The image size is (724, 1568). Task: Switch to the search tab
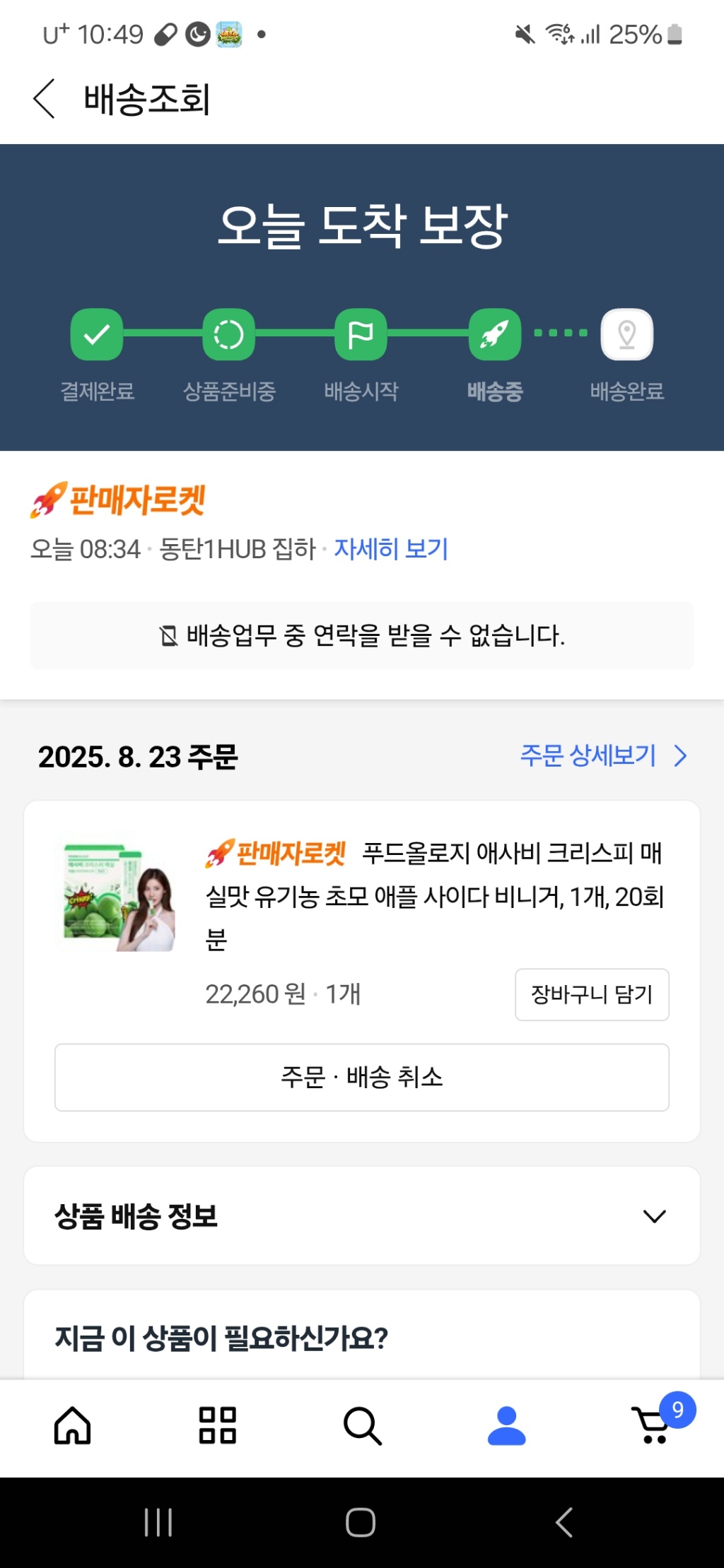362,1426
